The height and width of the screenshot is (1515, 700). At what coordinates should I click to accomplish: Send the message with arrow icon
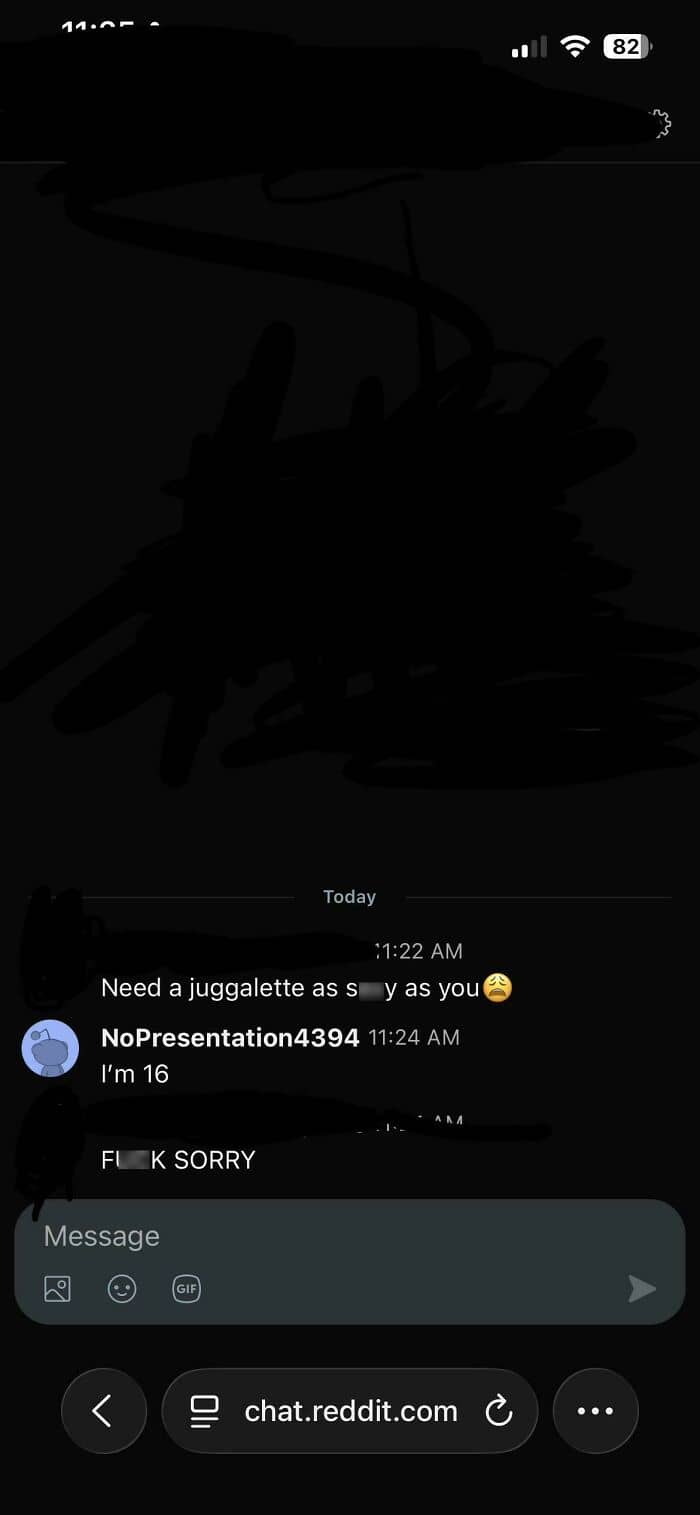click(x=641, y=1289)
